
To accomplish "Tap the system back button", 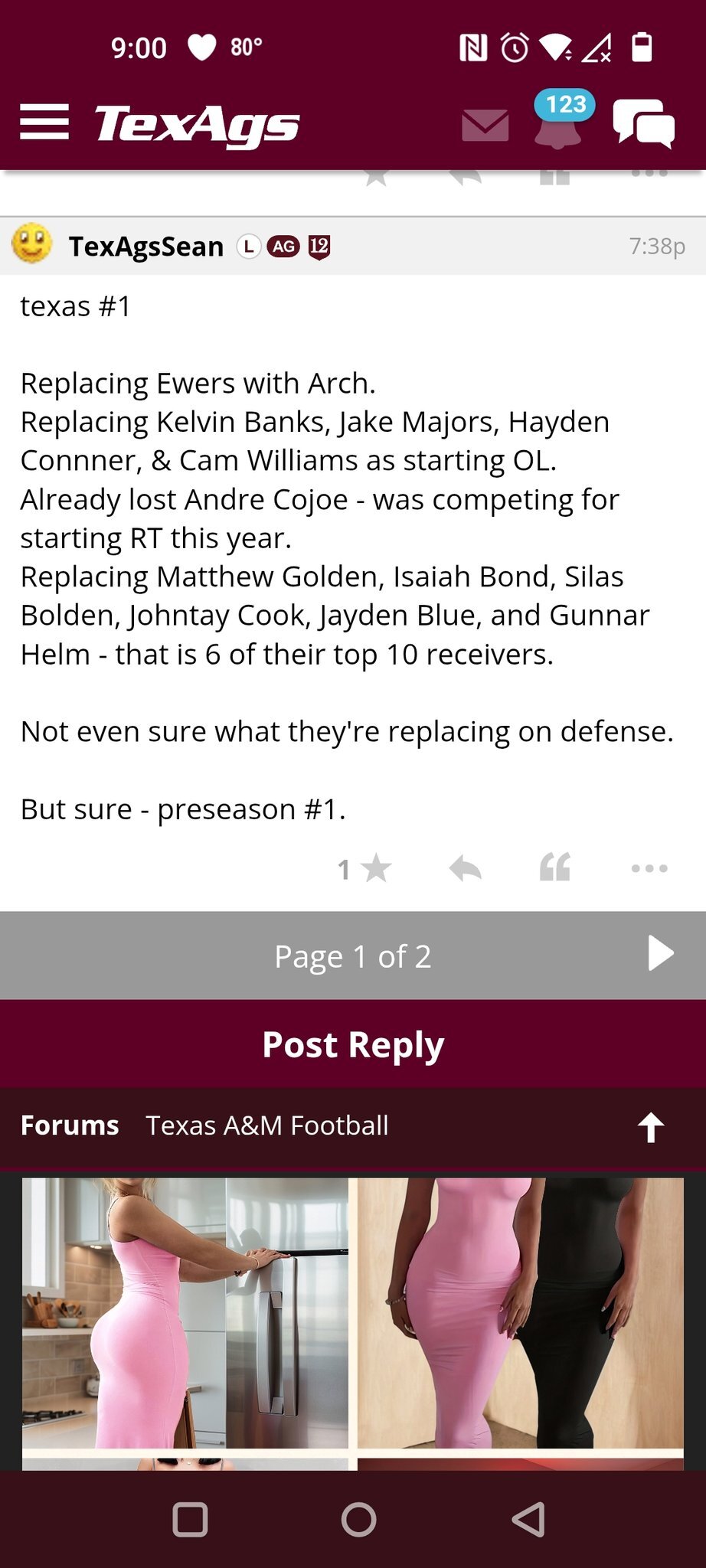I will (x=528, y=1519).
